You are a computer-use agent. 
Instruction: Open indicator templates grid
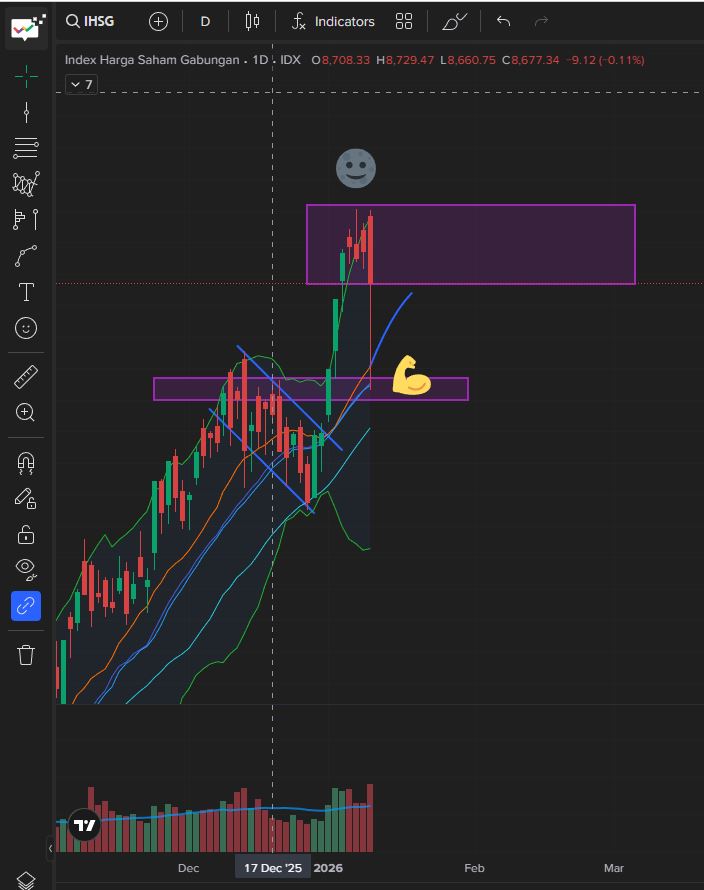pyautogui.click(x=404, y=21)
